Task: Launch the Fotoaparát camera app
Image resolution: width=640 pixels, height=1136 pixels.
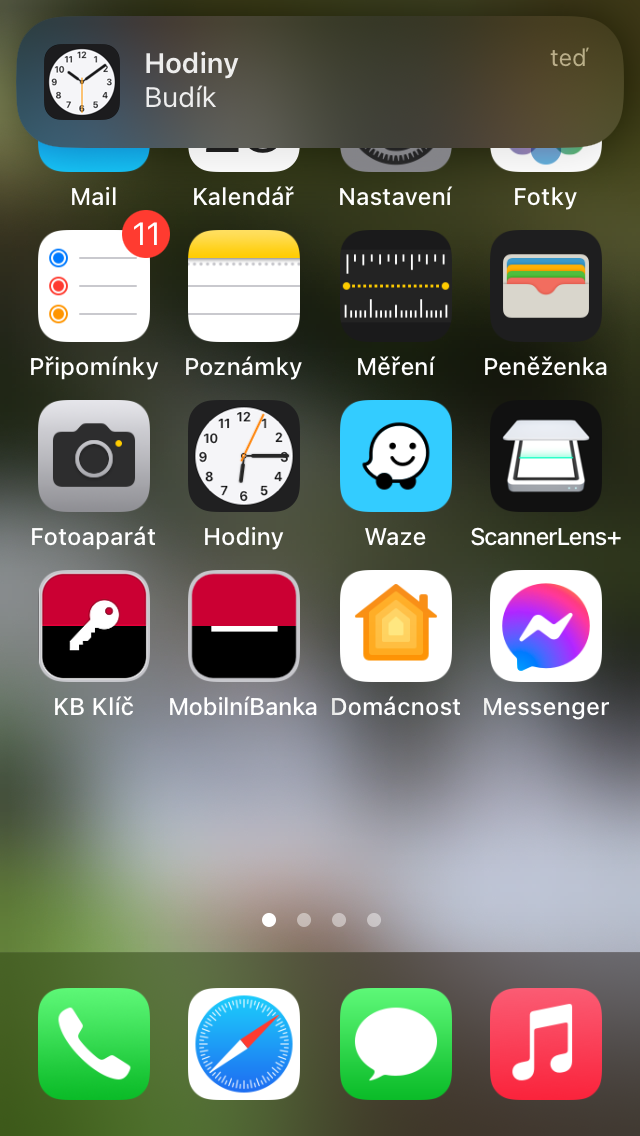Action: [x=94, y=456]
